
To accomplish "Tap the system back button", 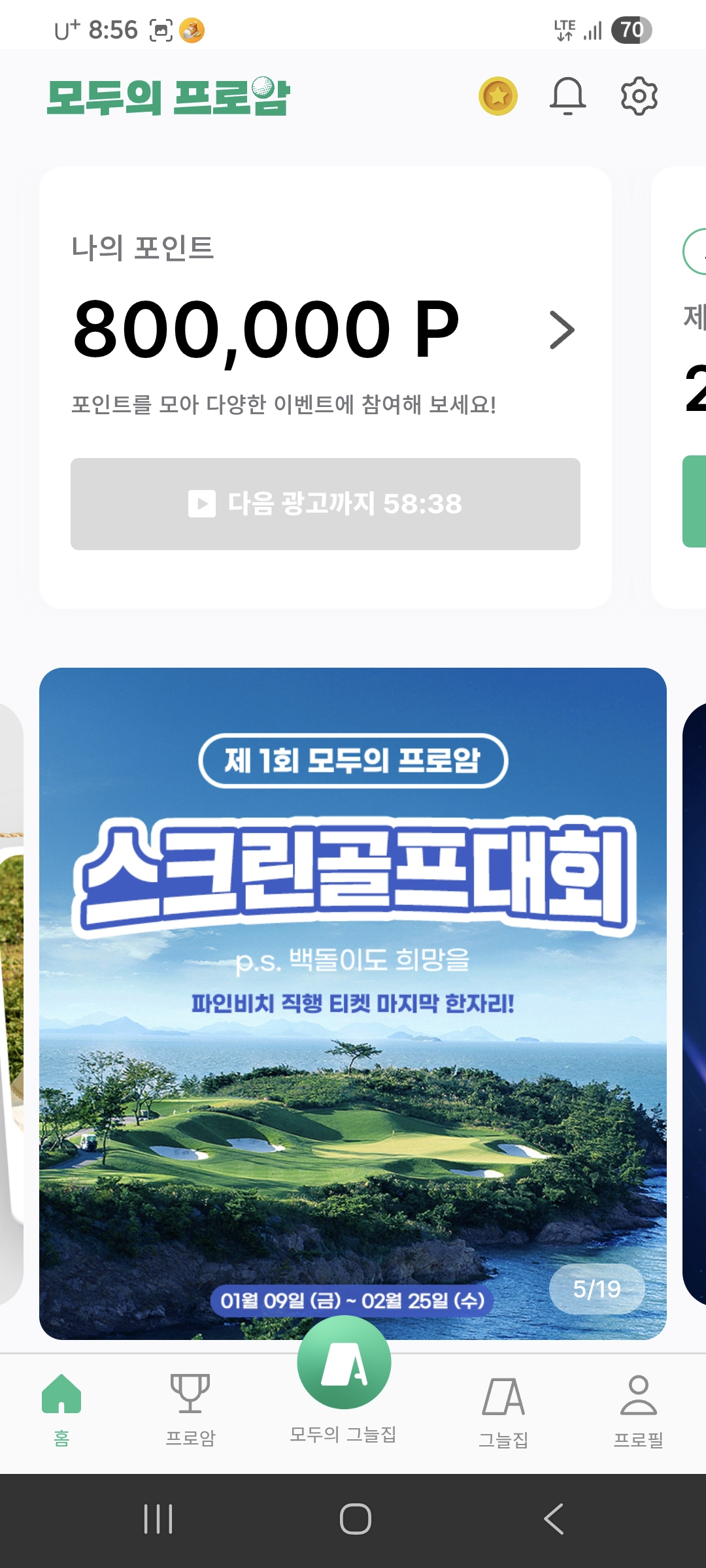I will click(x=554, y=1519).
